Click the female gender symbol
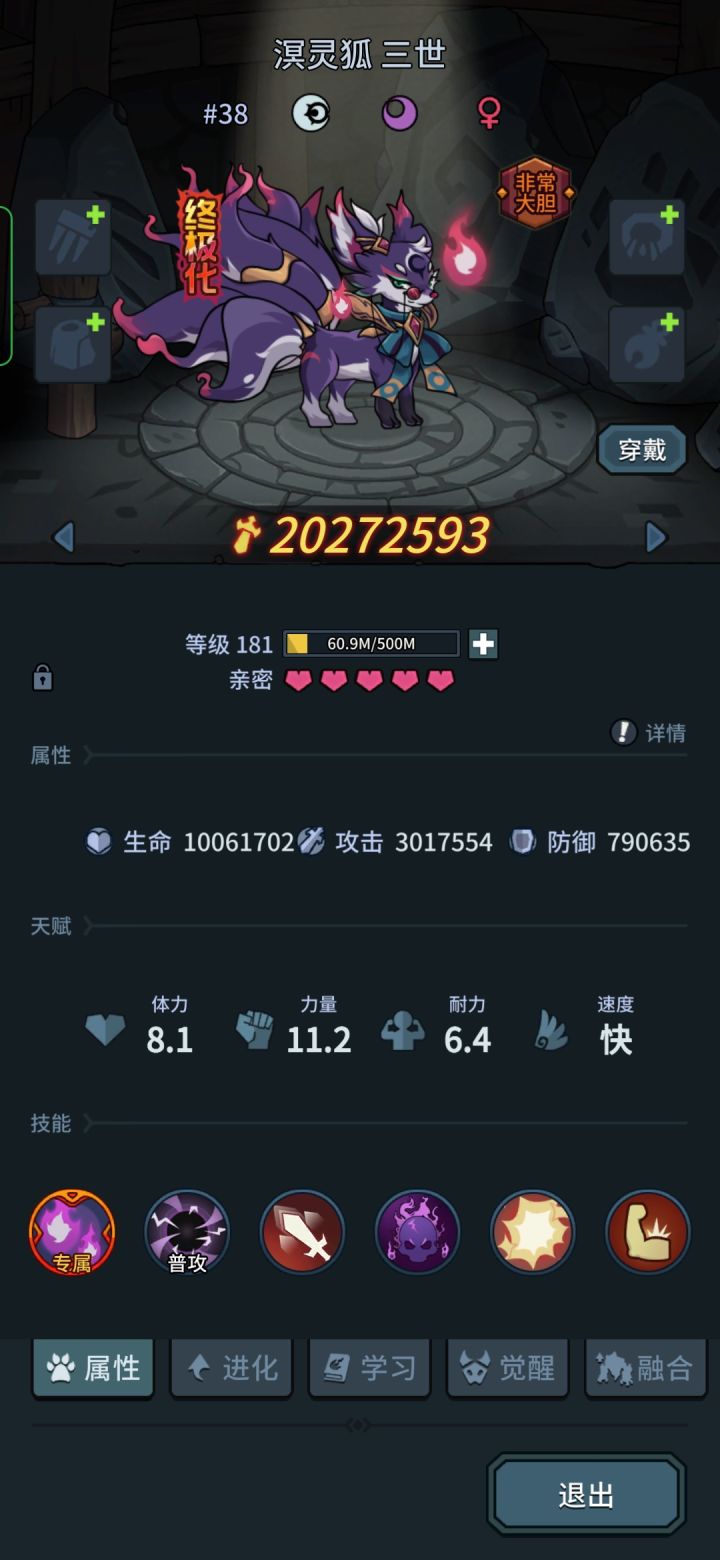 click(487, 112)
